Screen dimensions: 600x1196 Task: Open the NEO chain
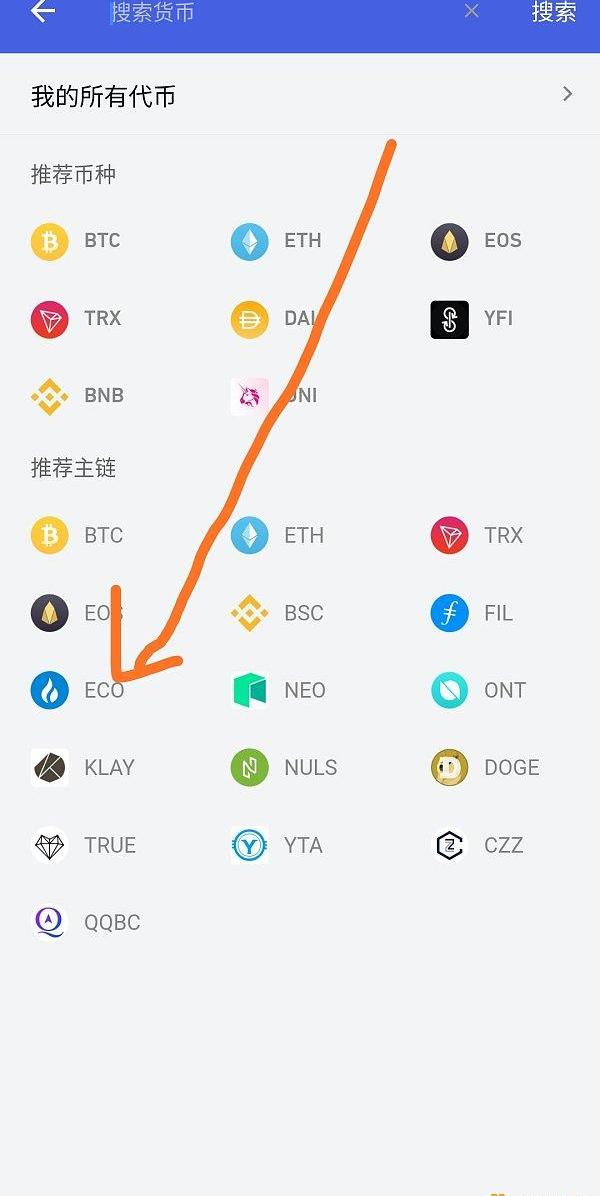(x=278, y=691)
